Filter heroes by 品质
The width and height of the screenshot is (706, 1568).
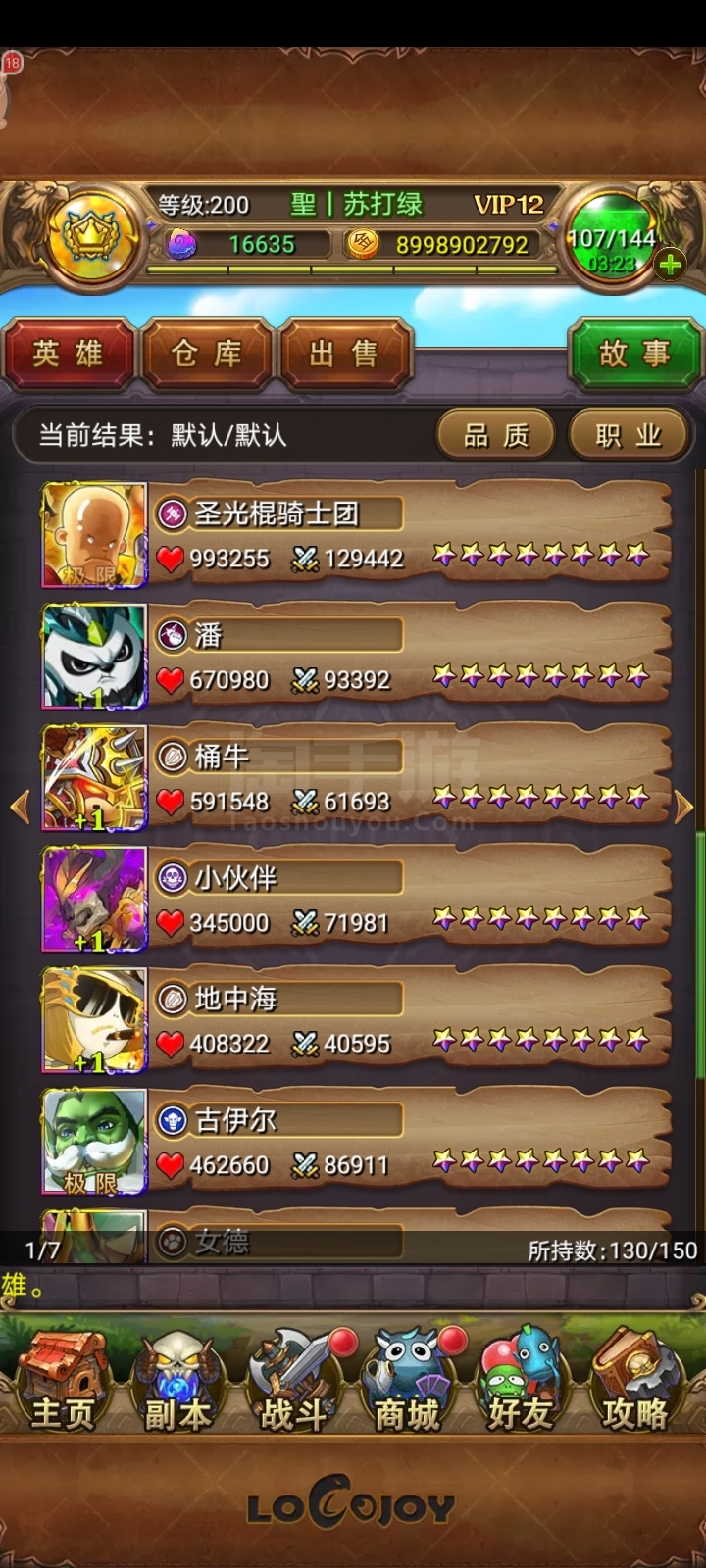[x=496, y=435]
